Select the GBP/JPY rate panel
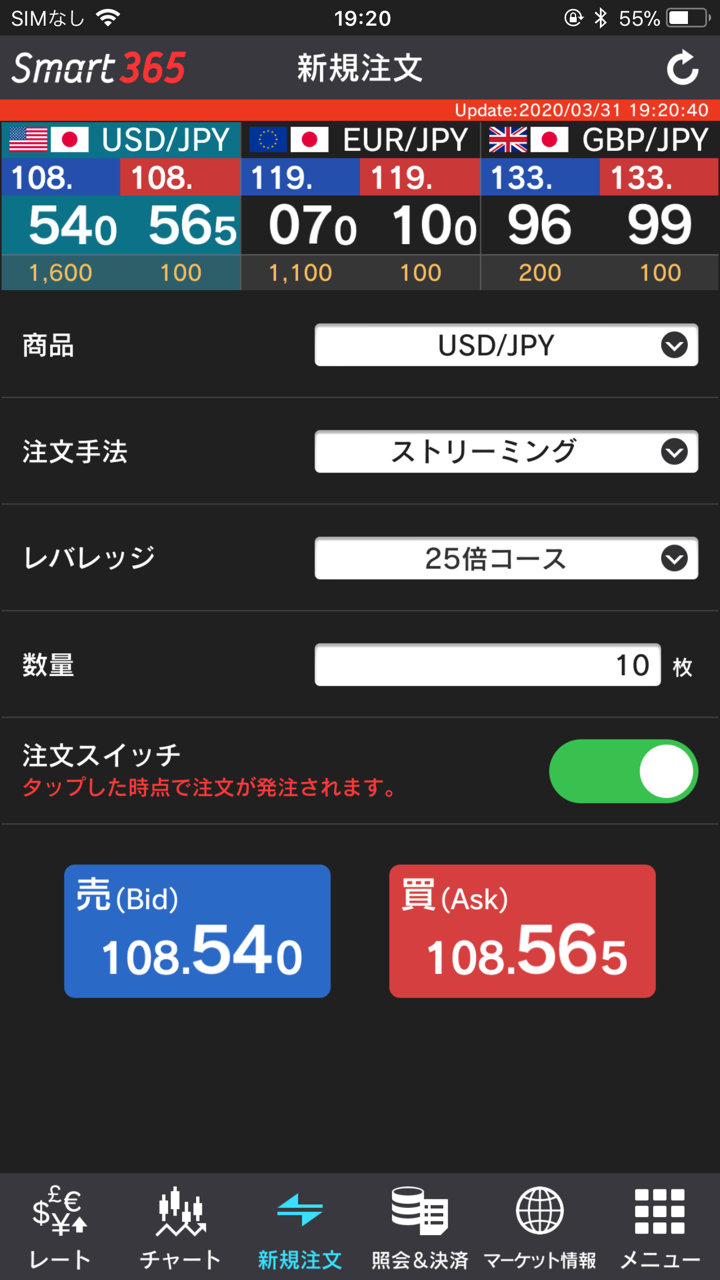 tap(600, 206)
